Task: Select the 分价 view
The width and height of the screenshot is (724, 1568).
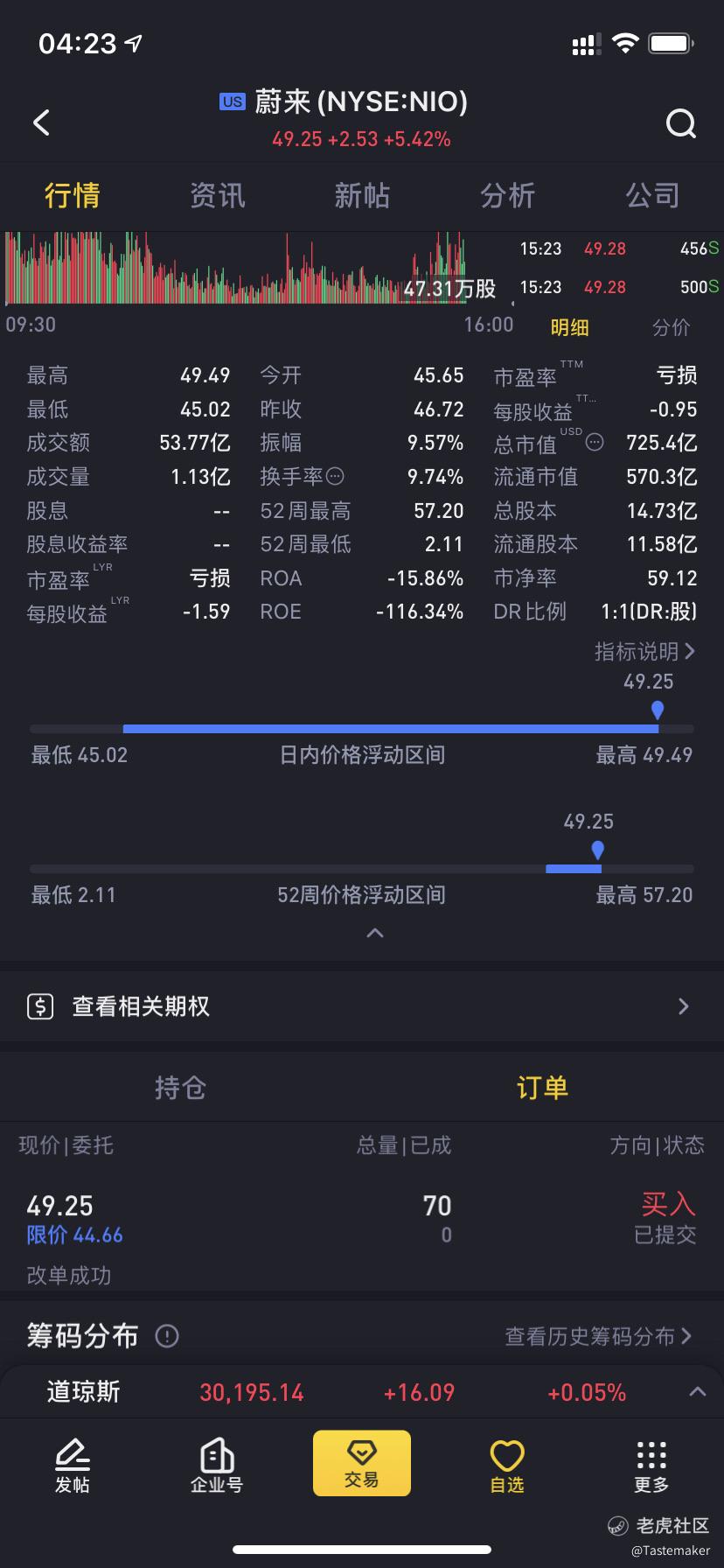Action: pyautogui.click(x=671, y=327)
